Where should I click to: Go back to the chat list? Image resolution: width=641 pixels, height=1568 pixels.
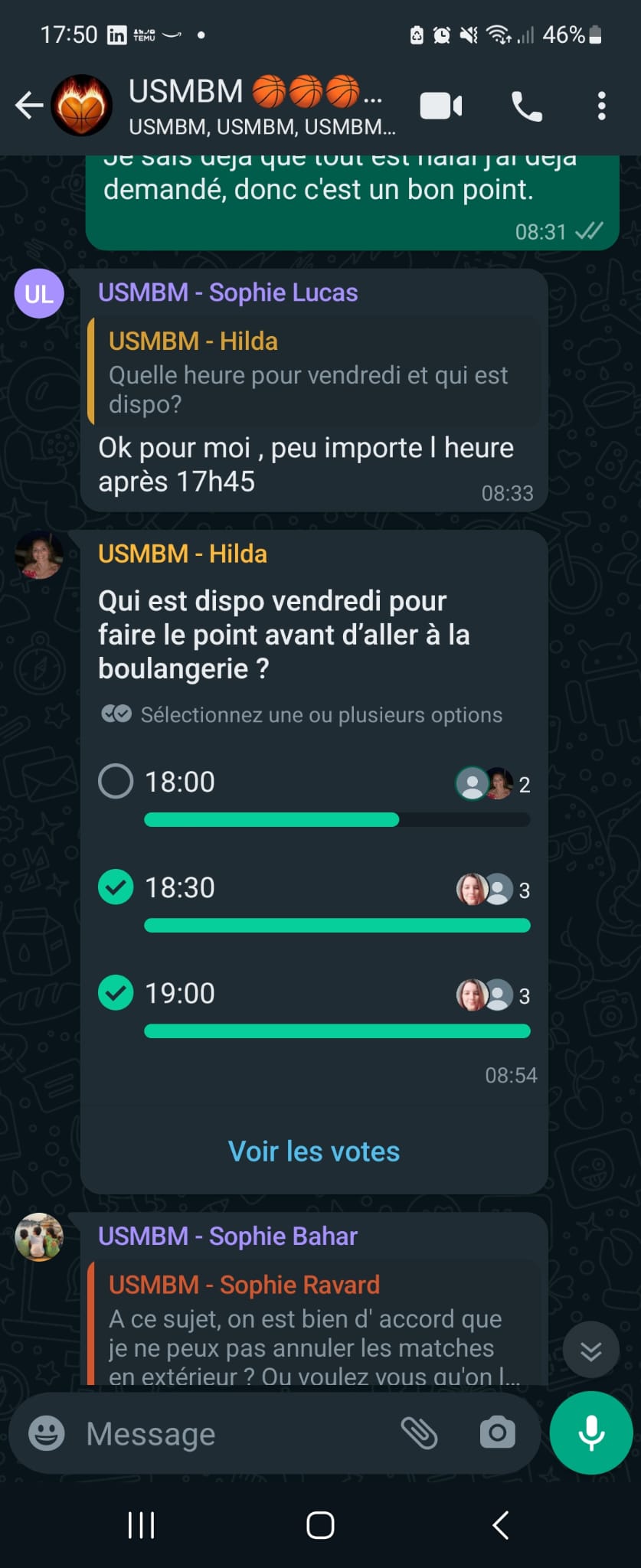(x=28, y=106)
